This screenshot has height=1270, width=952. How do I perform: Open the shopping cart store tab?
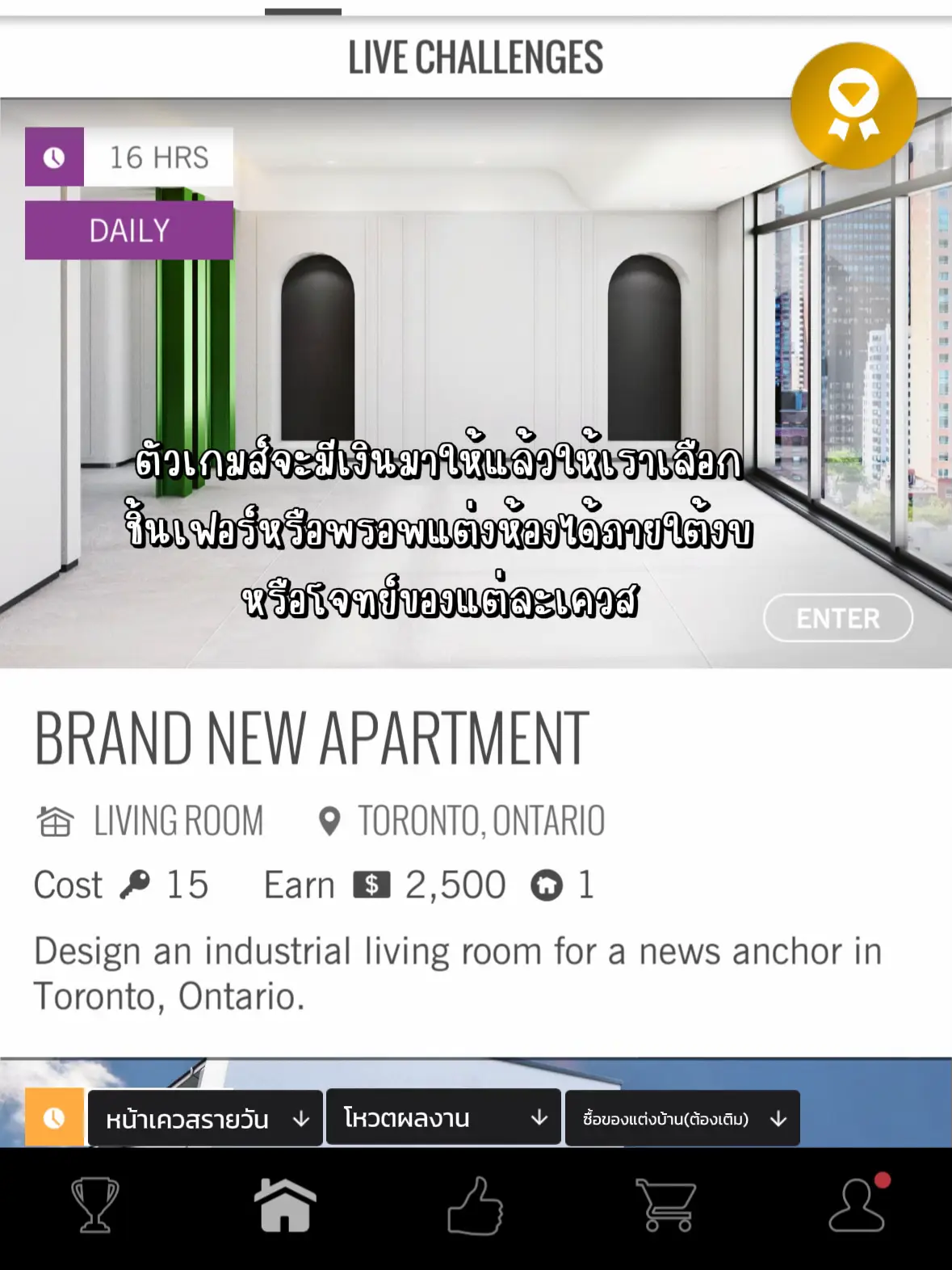[x=665, y=1205]
